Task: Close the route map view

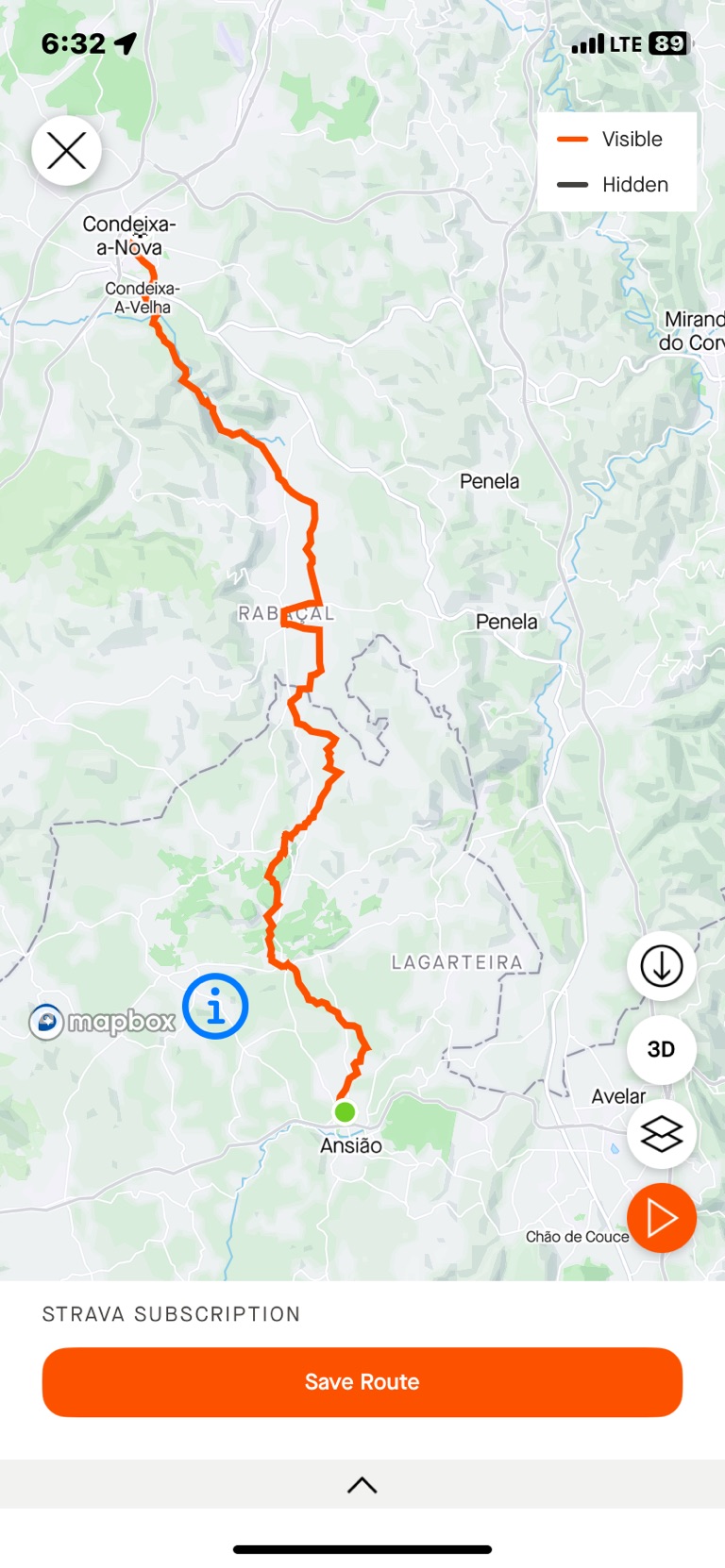Action: coord(66,151)
